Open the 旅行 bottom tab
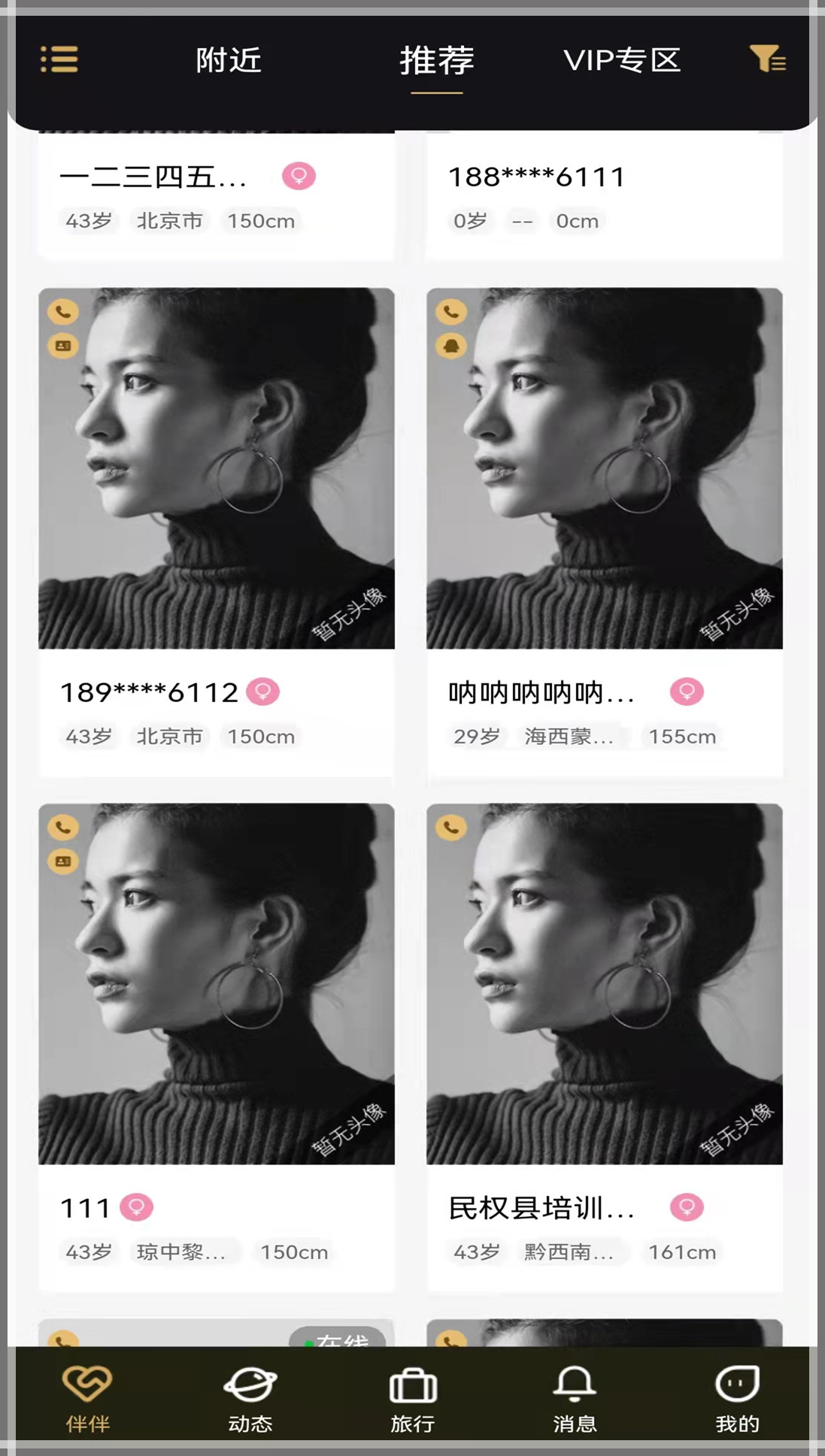The height and width of the screenshot is (1456, 825). click(x=413, y=1399)
